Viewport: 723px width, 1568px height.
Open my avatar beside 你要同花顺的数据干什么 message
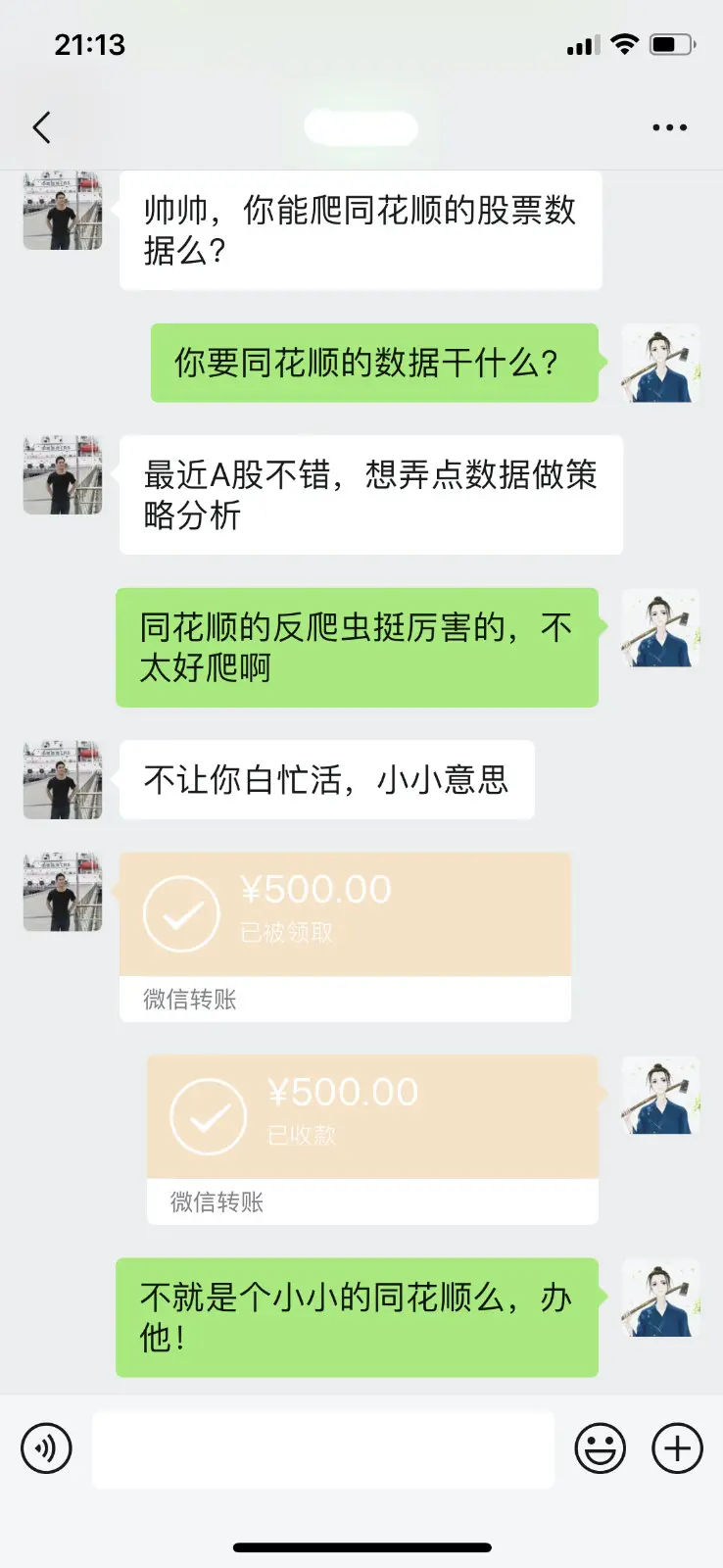[661, 364]
